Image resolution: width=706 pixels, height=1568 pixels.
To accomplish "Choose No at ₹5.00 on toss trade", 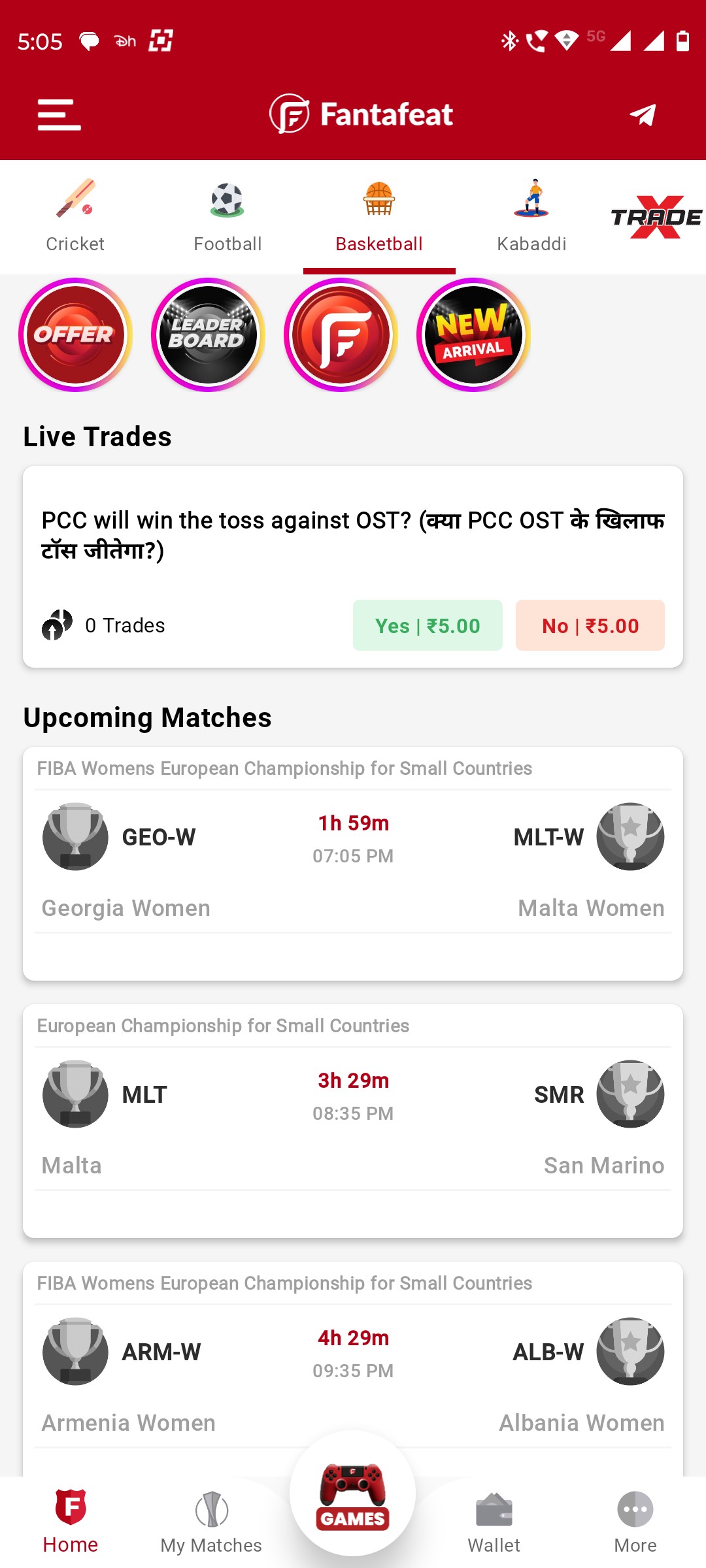I will click(x=590, y=625).
